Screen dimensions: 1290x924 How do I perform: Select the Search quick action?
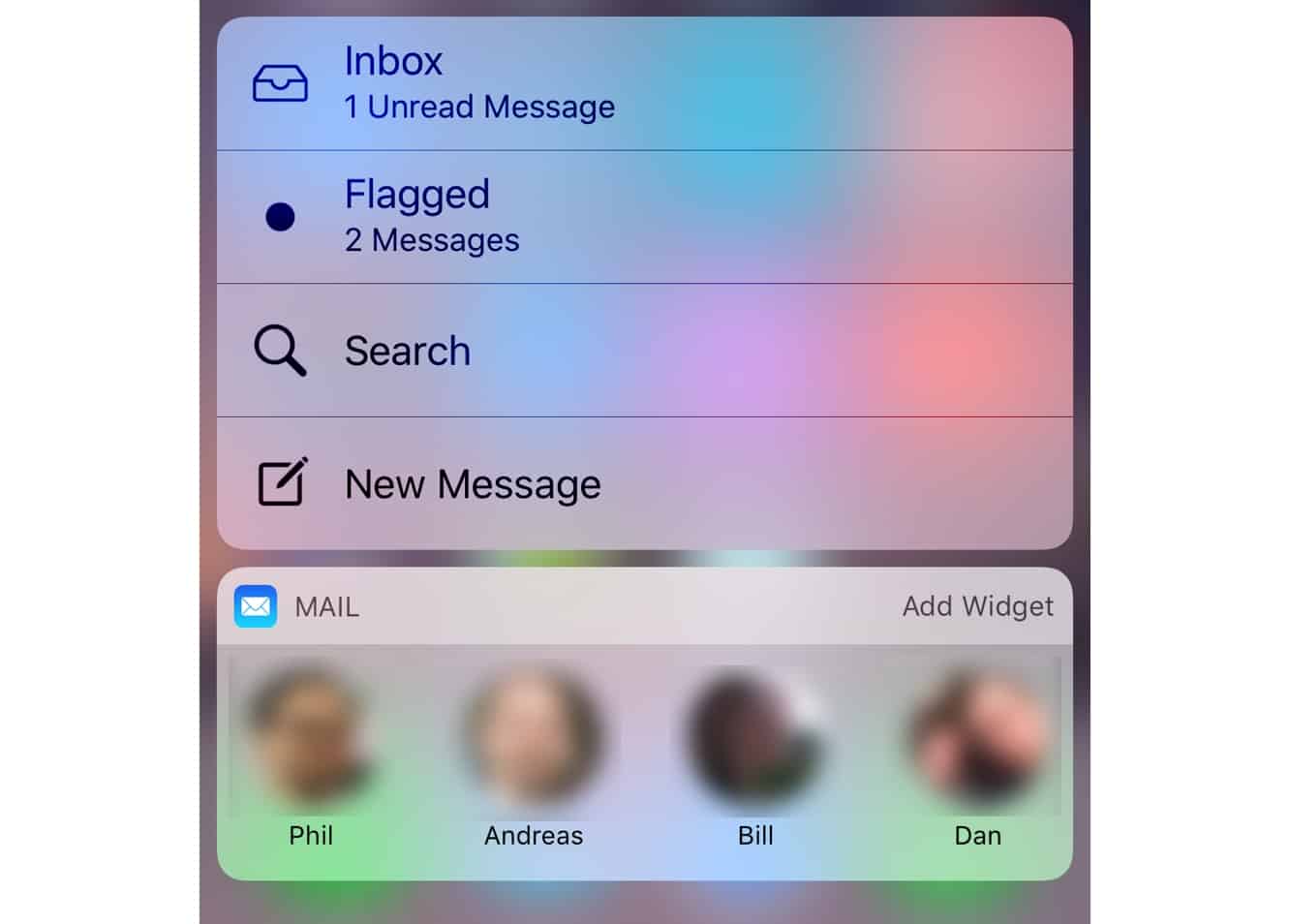click(x=643, y=351)
